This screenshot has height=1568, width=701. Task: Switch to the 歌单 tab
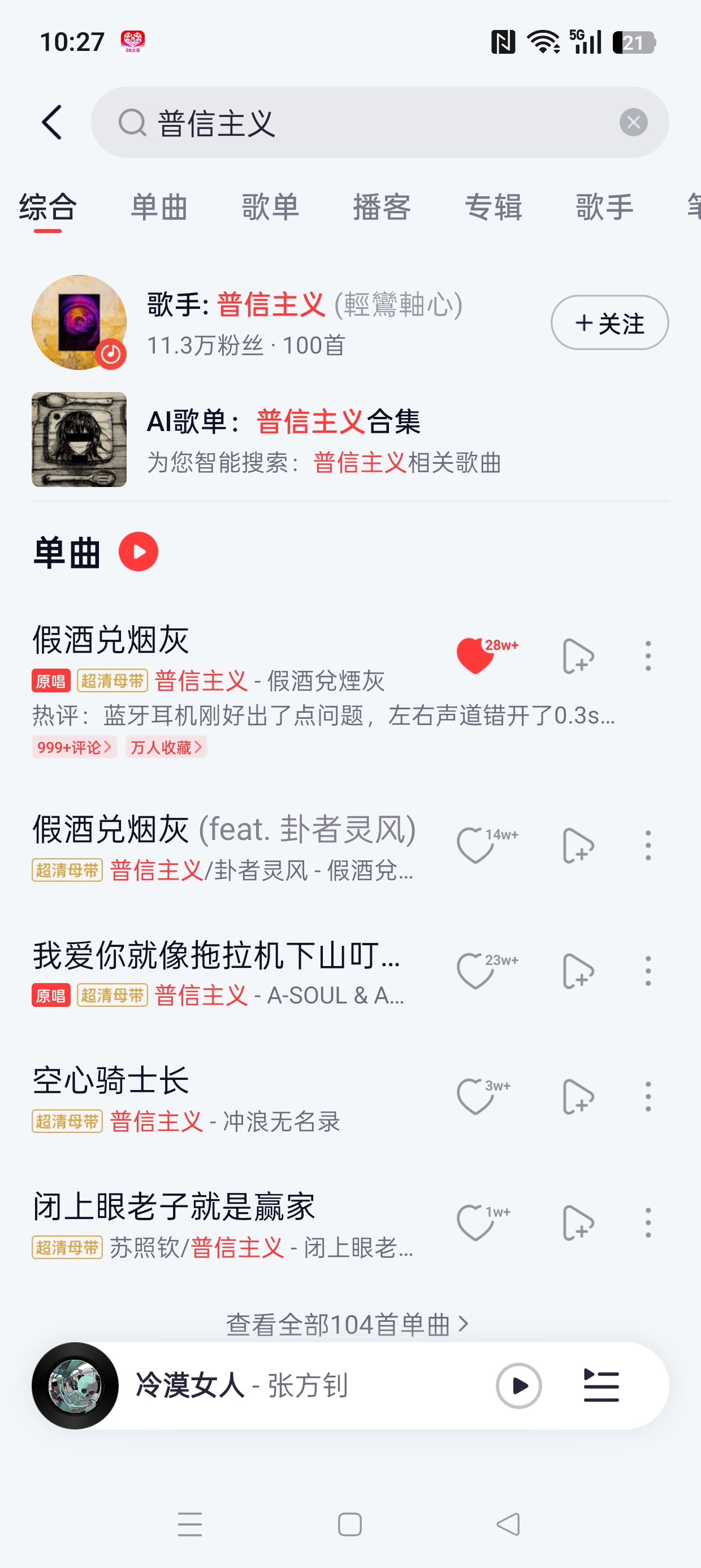(270, 207)
